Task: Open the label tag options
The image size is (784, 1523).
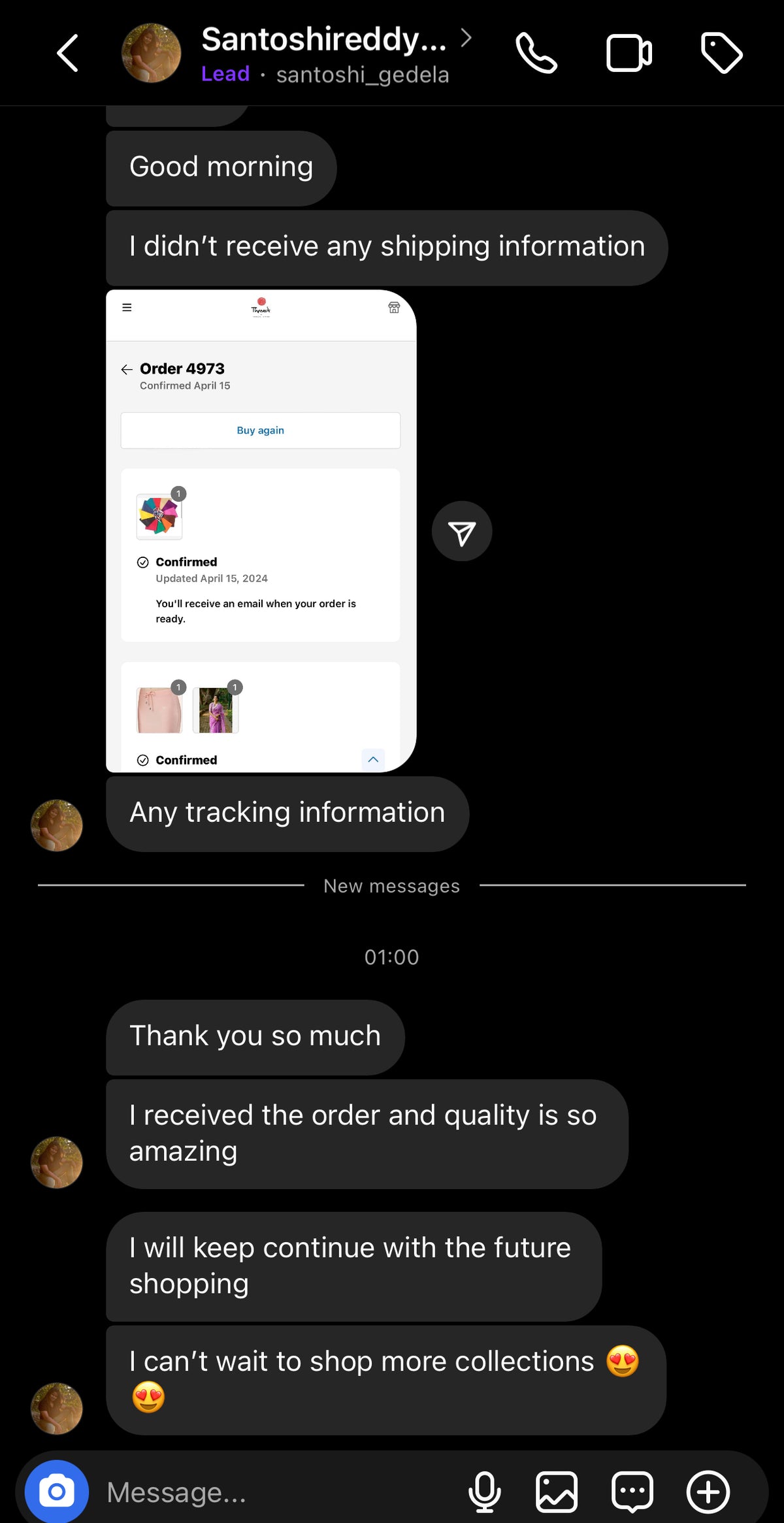Action: point(721,53)
